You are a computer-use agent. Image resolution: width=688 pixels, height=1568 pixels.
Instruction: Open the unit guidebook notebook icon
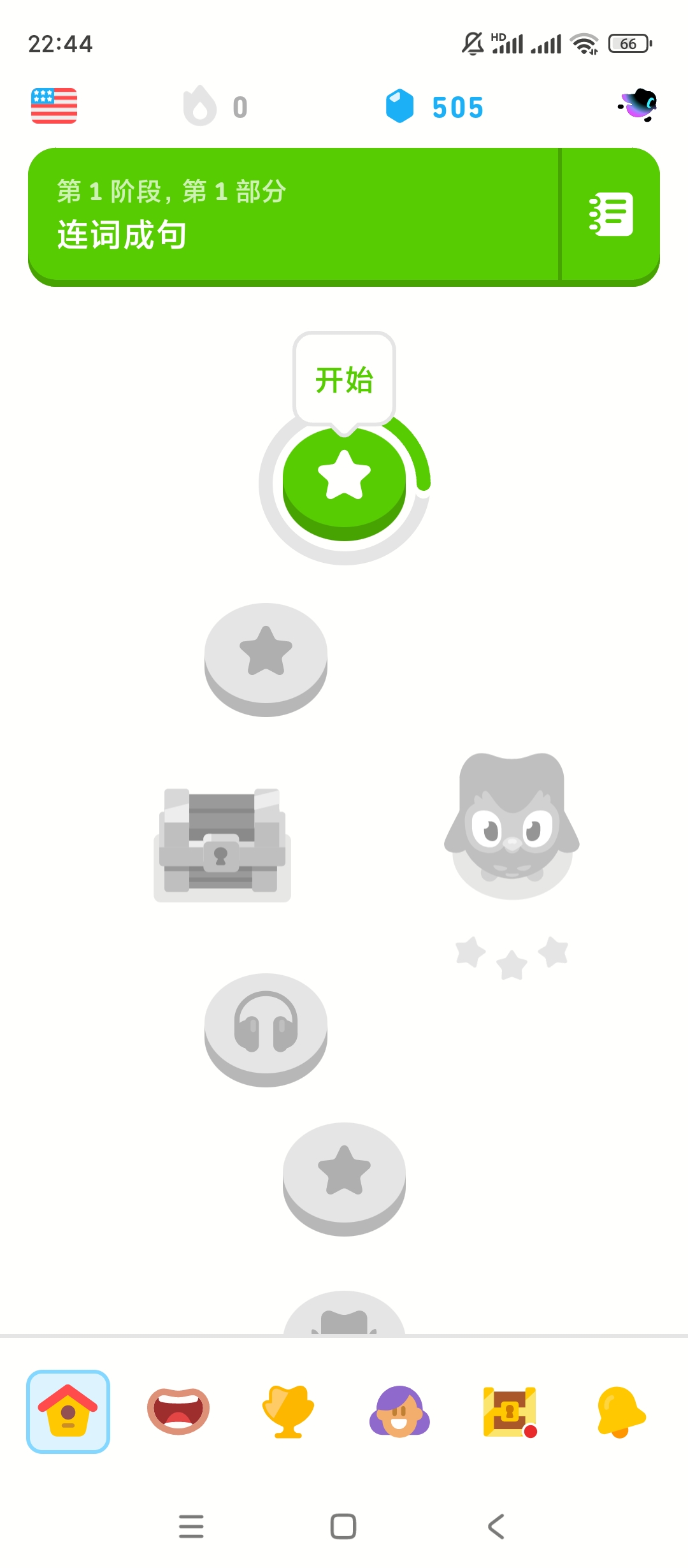click(x=611, y=214)
